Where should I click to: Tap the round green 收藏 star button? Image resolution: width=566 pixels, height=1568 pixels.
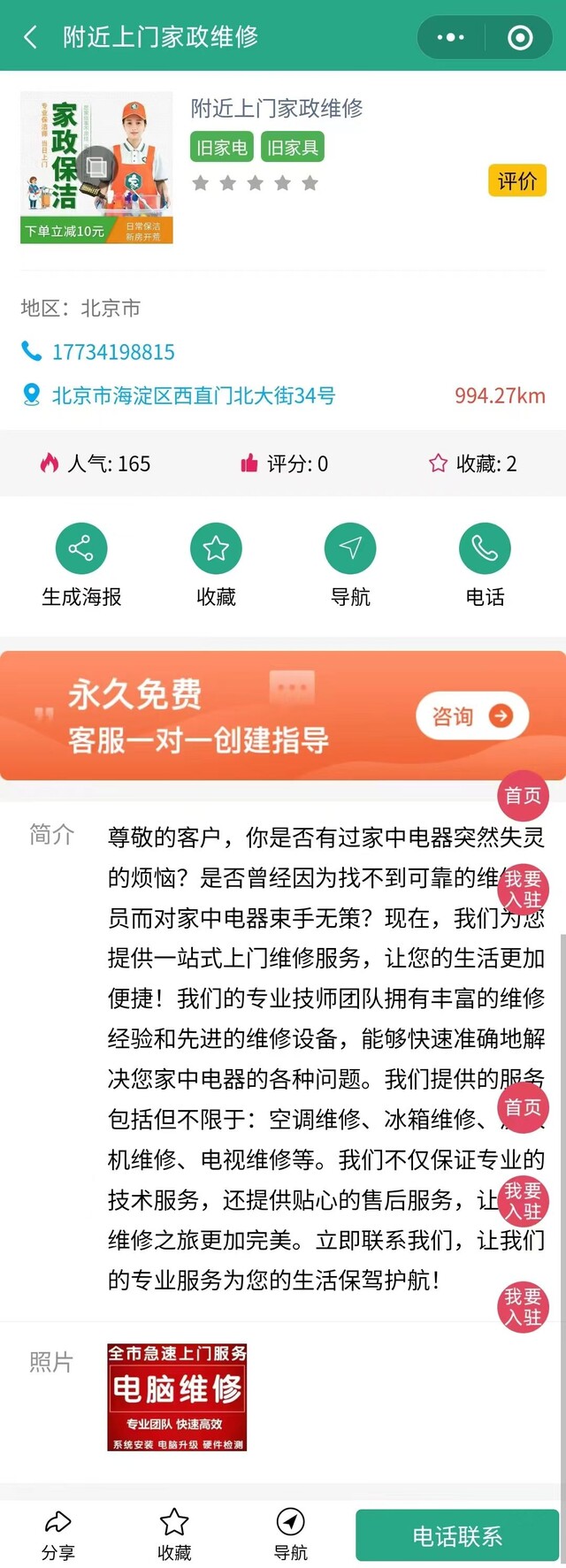coord(216,548)
